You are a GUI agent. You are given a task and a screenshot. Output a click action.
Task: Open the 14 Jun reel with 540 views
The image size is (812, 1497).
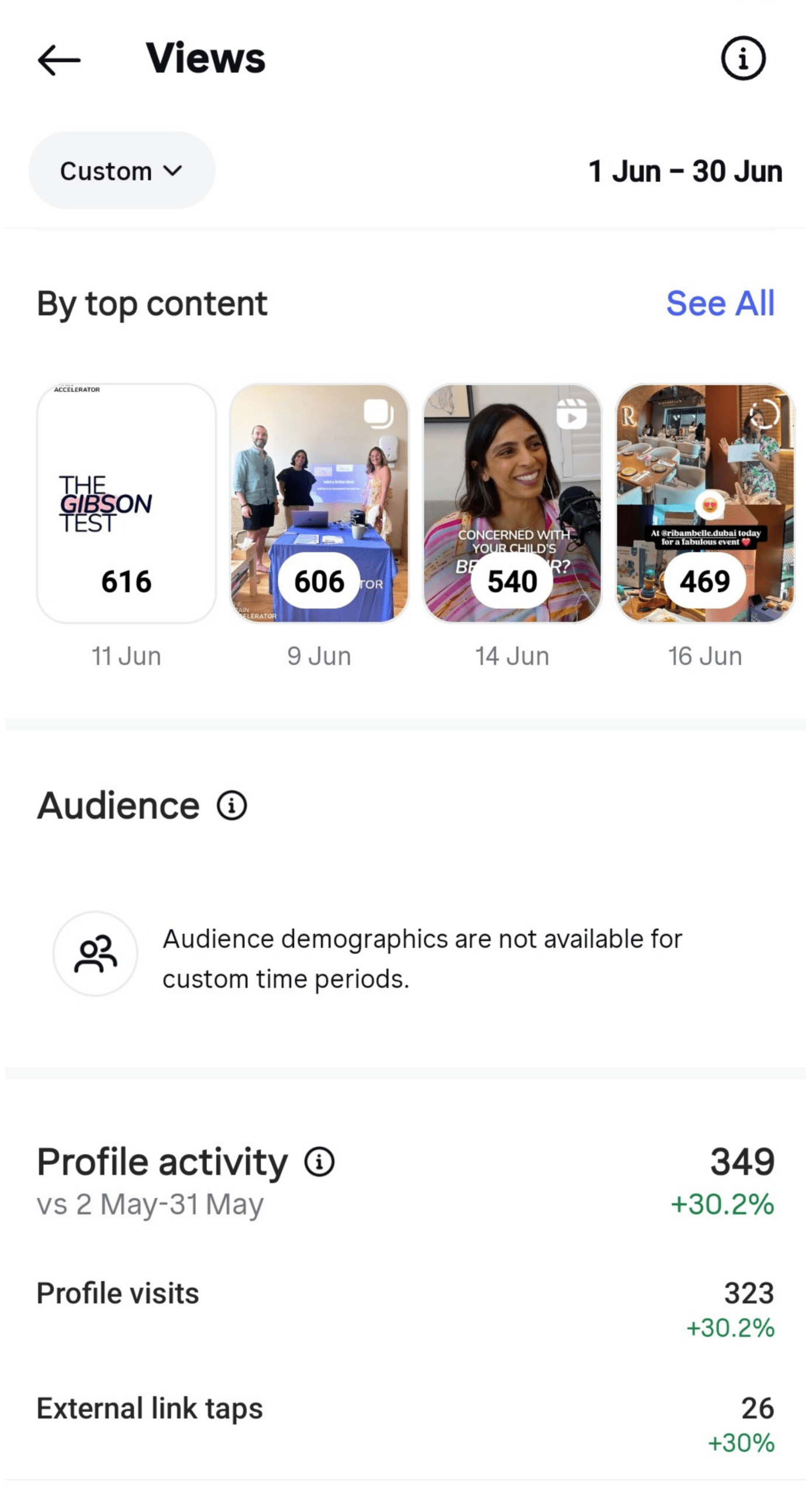point(512,503)
